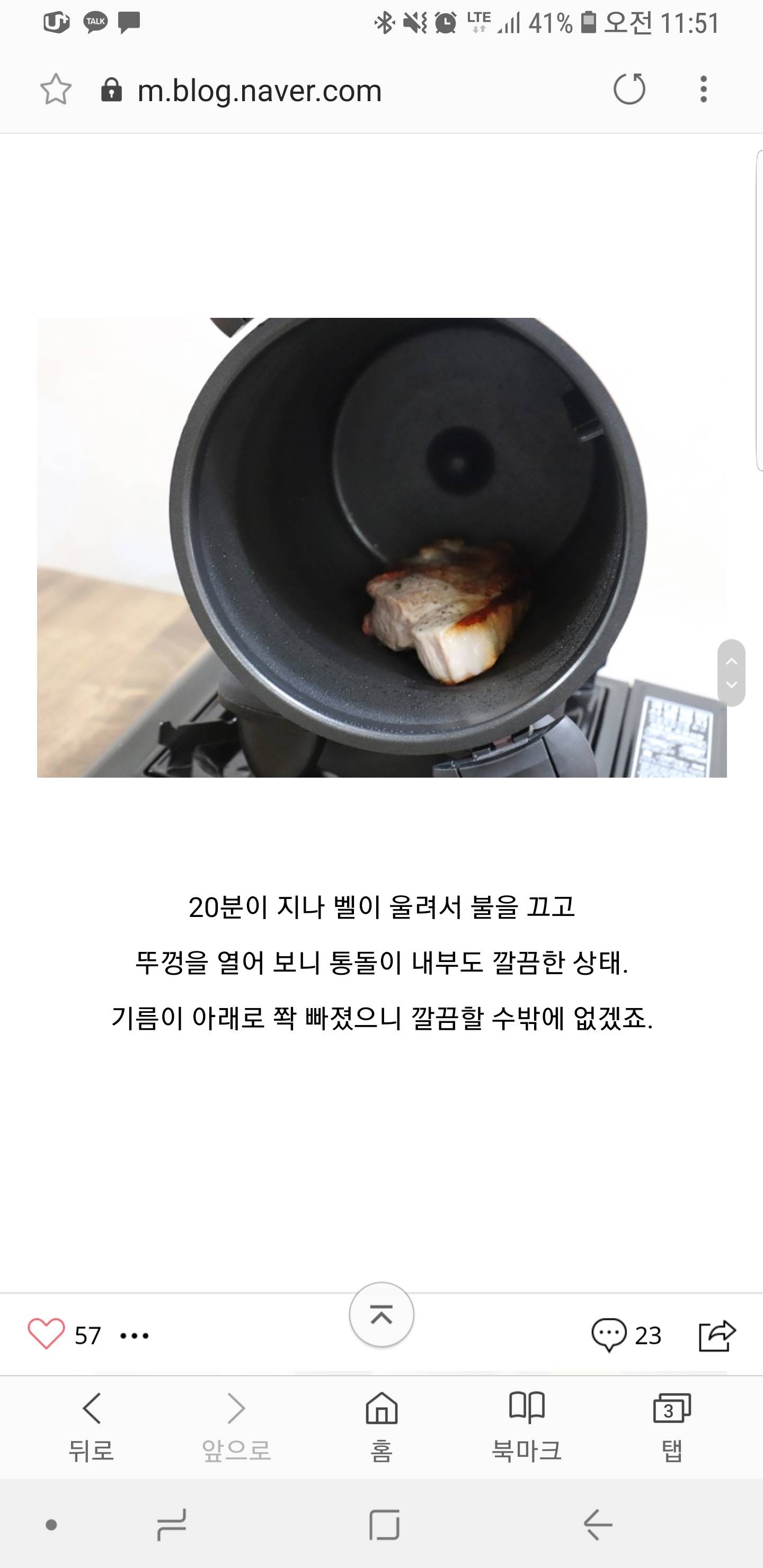Screen dimensions: 763x1568
Task: Open recent apps from the system bar
Action: point(172,1524)
